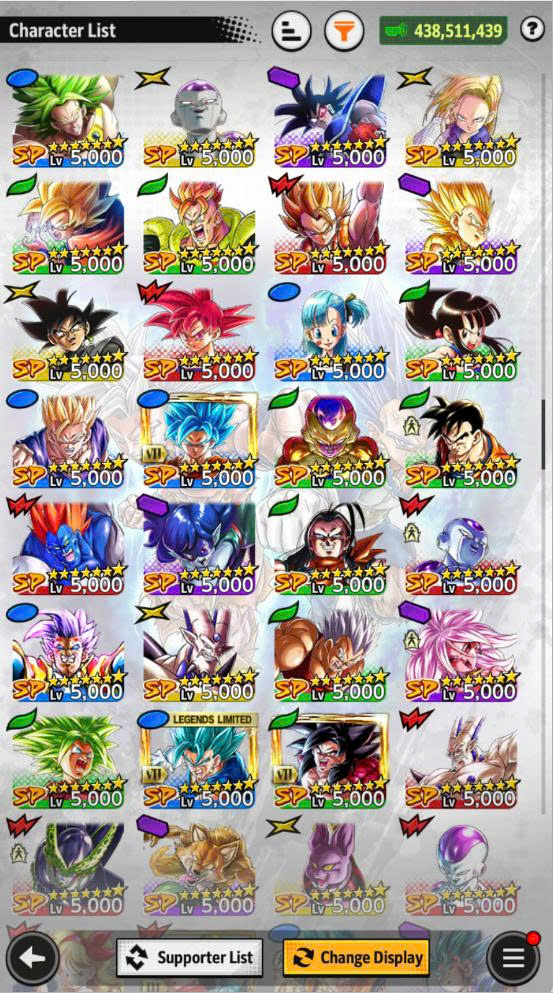Open the hamburger menu button
Viewport: 553px width, 993px height.
[512, 958]
